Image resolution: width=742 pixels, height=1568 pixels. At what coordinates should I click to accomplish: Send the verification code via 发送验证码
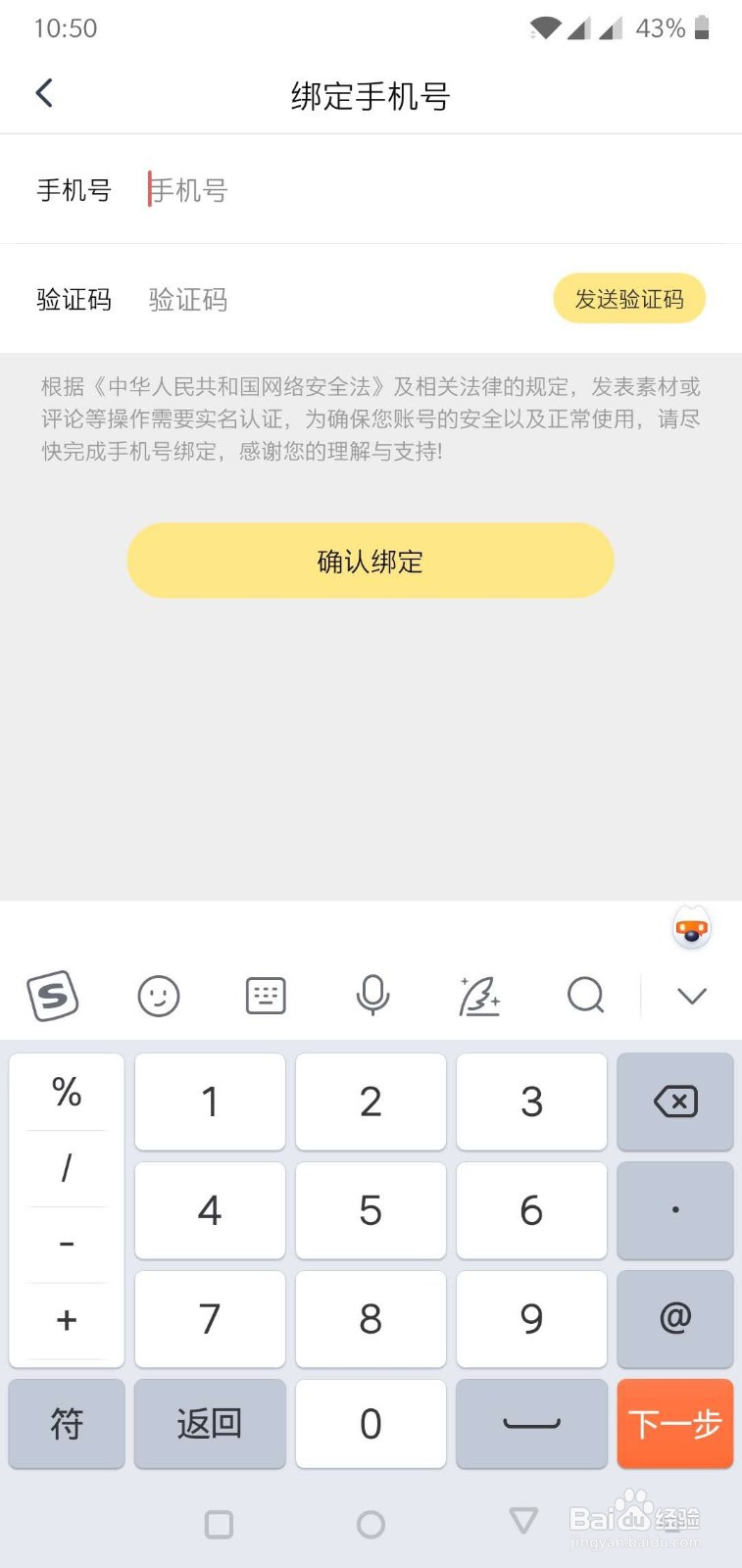[629, 299]
